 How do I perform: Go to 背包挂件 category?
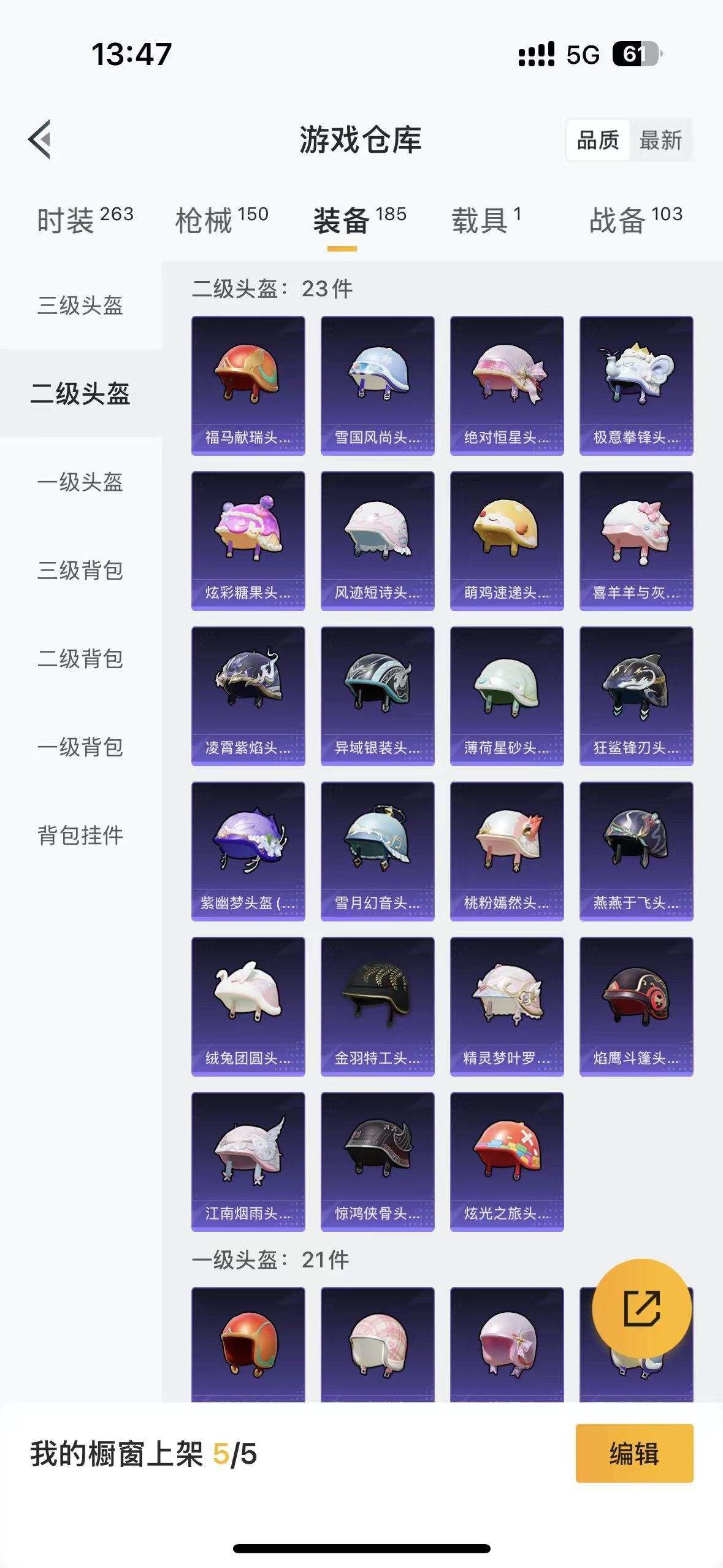click(80, 835)
